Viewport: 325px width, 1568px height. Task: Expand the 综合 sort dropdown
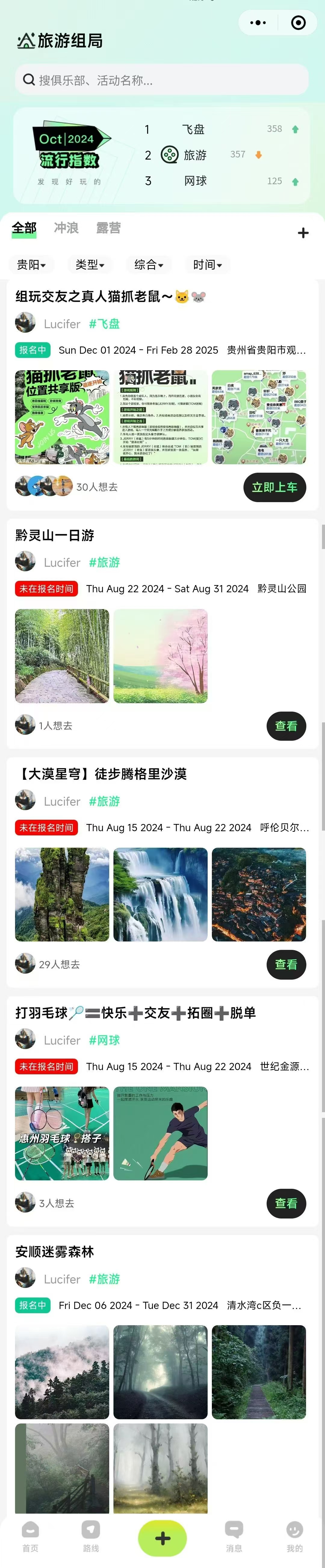coord(149,265)
